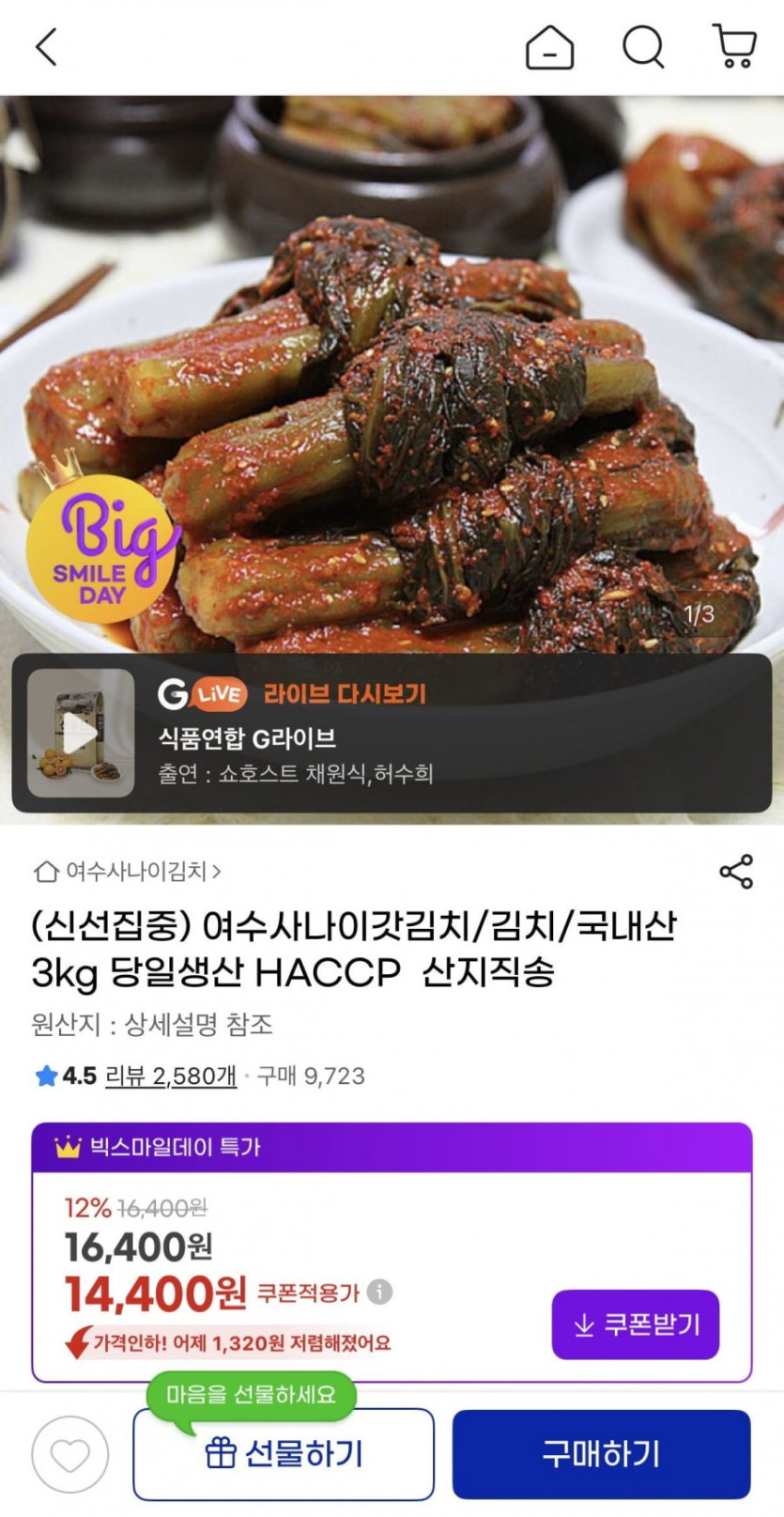Open the search icon
784x1517 pixels.
click(x=643, y=46)
